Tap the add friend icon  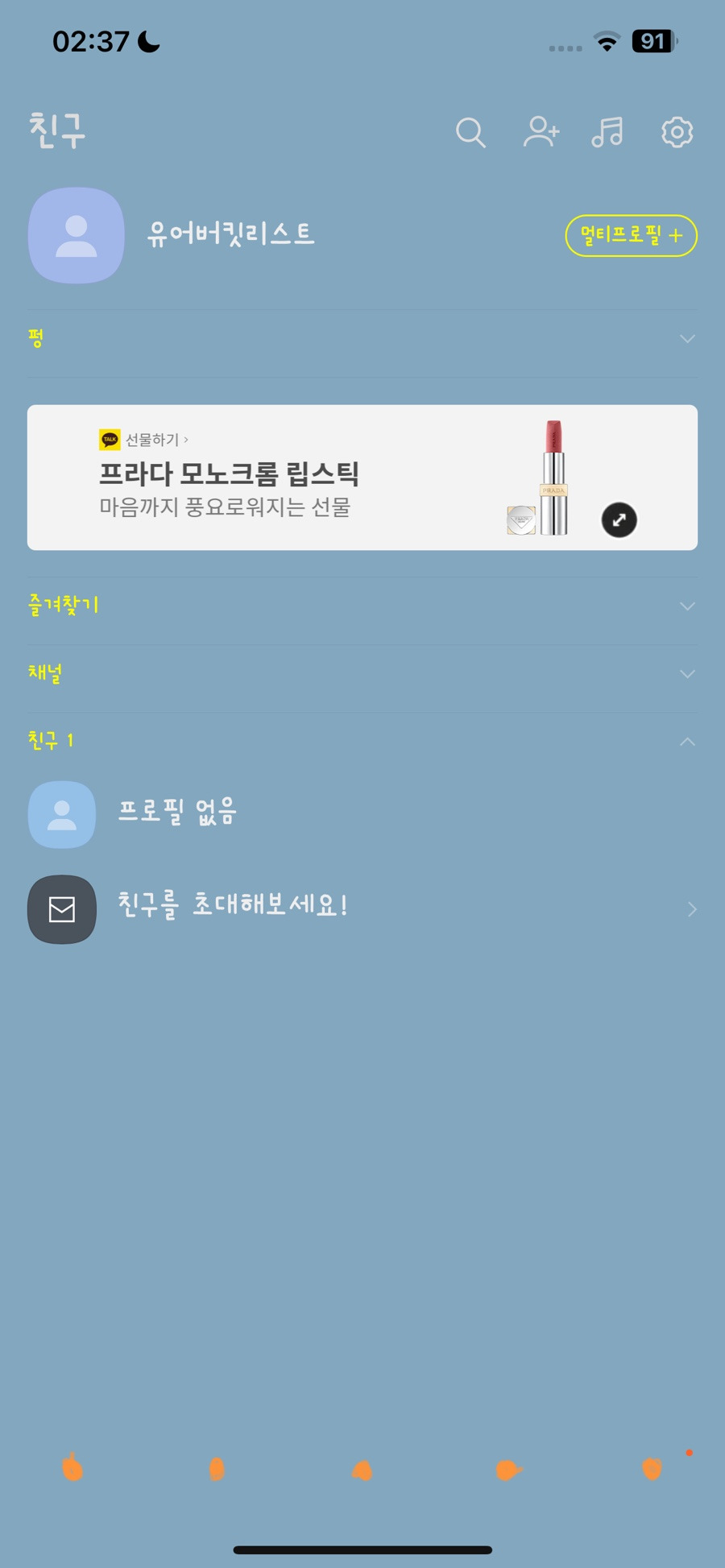click(x=541, y=132)
